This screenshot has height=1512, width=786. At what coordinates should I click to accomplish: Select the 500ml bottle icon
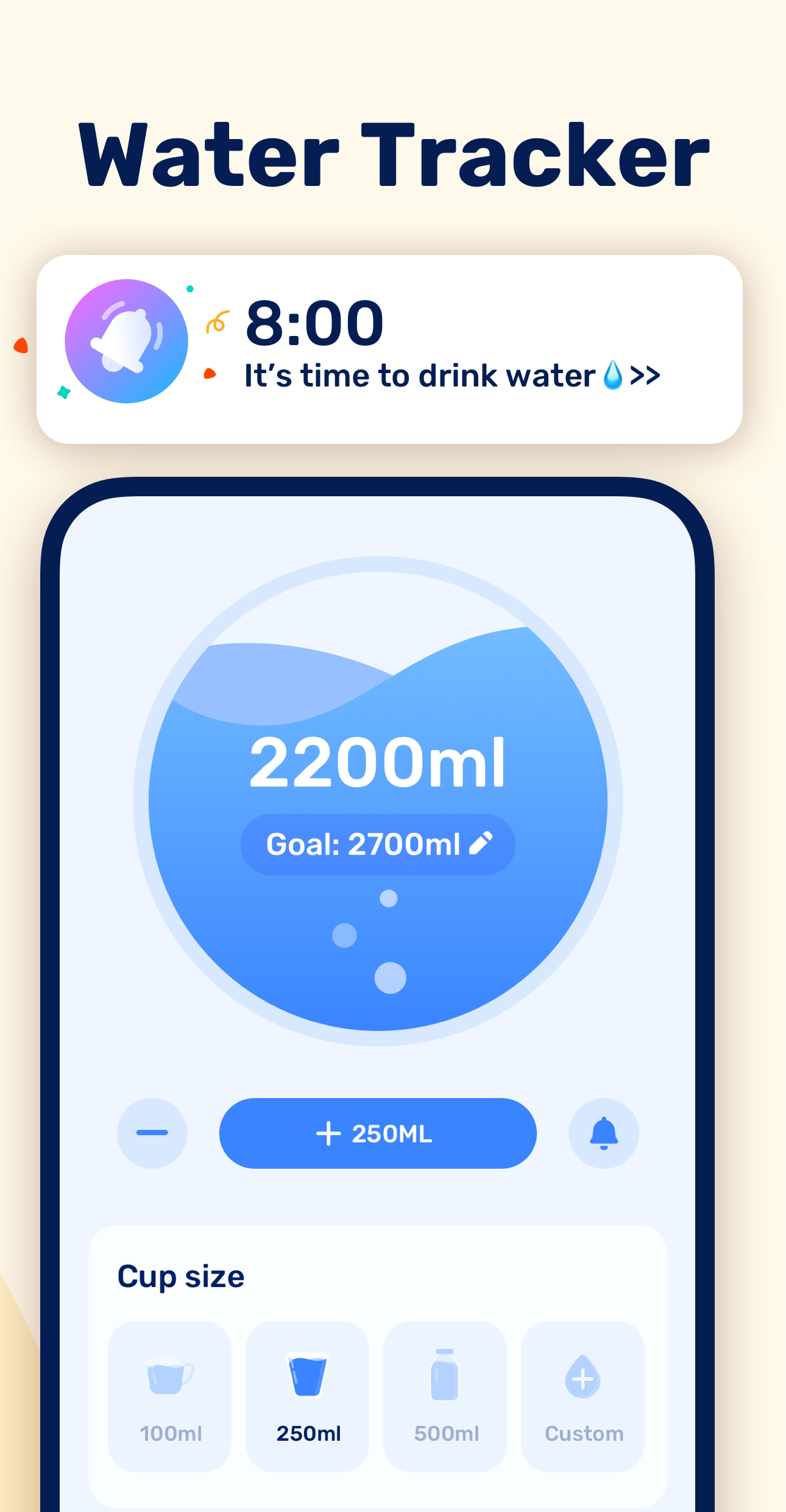[444, 1375]
